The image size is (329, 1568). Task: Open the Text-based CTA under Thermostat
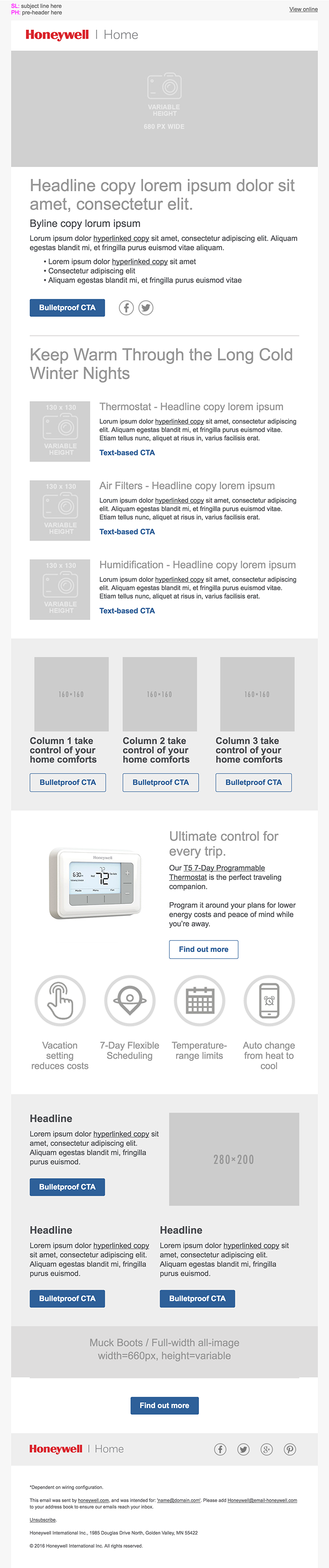(127, 452)
